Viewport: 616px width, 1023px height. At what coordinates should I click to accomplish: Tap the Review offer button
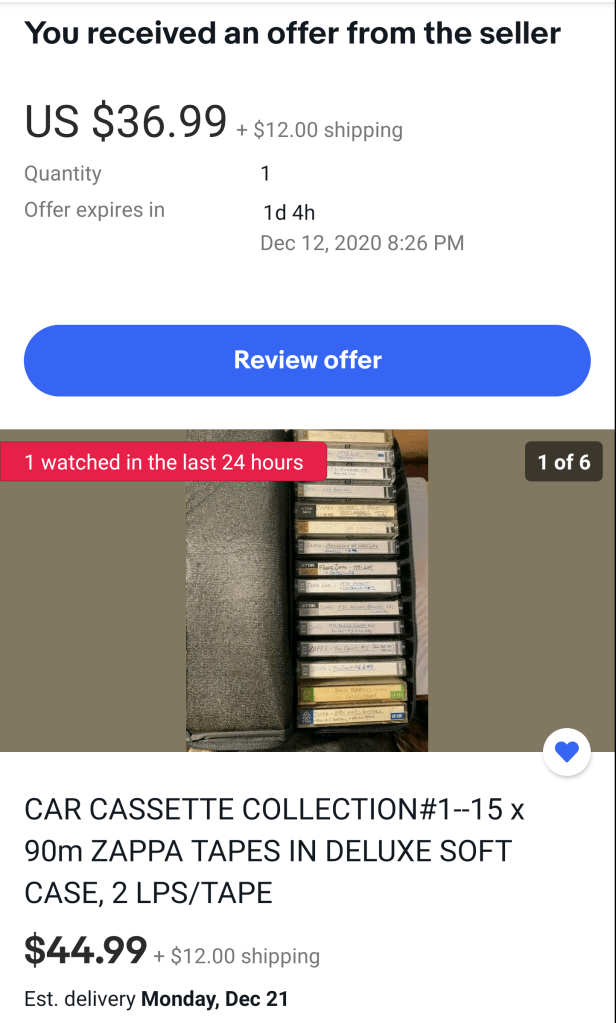[307, 360]
